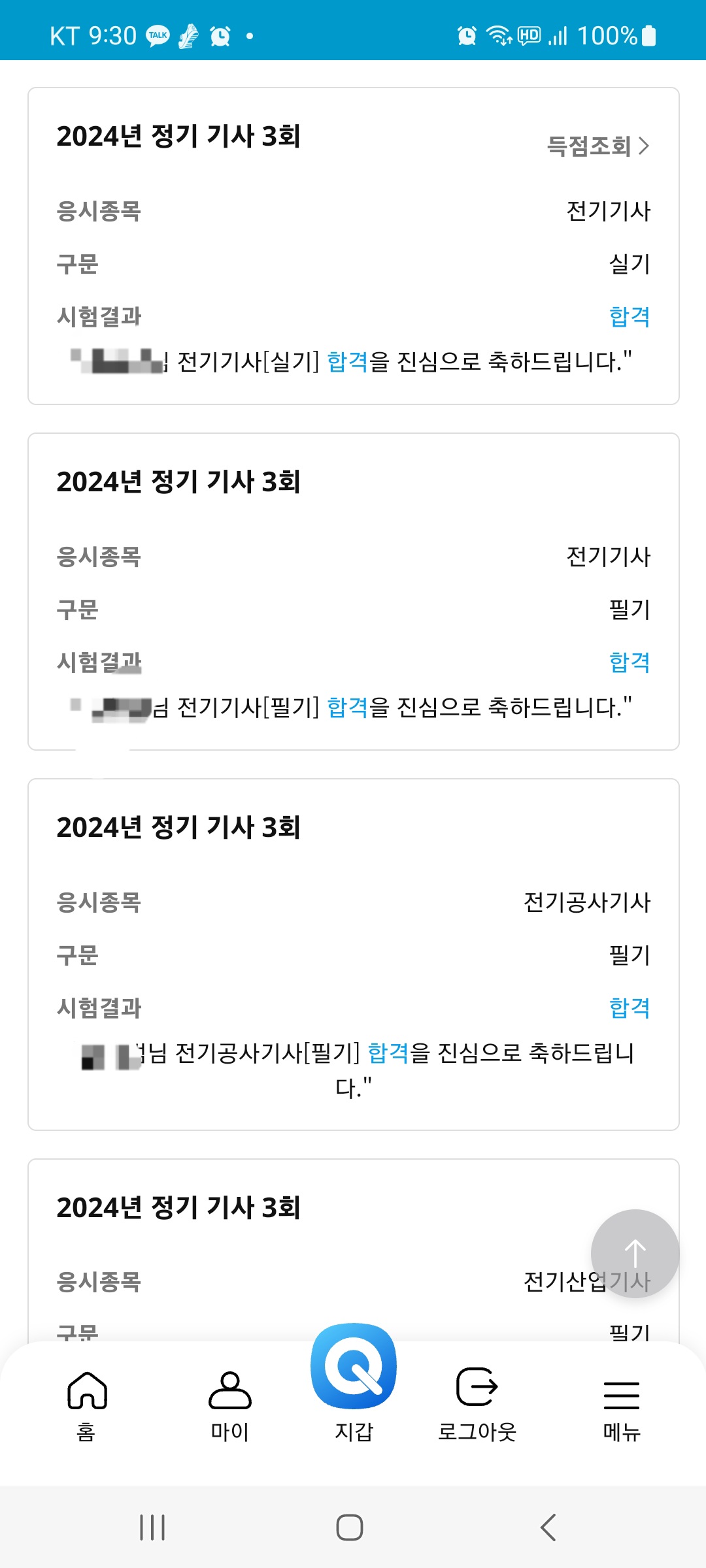Open 득점조회 for 전기기사 실기

coord(598,146)
